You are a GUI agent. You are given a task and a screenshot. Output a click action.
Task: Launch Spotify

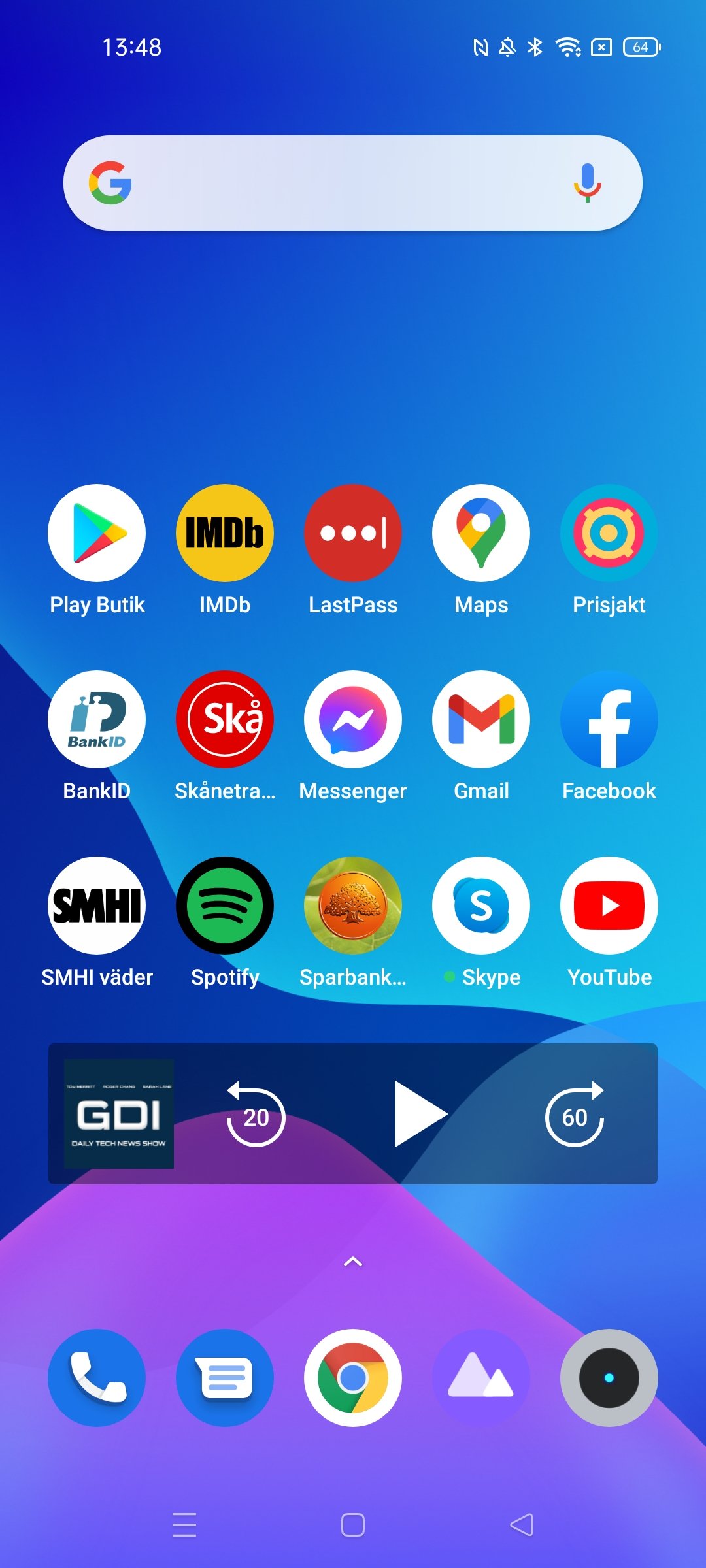click(x=225, y=906)
